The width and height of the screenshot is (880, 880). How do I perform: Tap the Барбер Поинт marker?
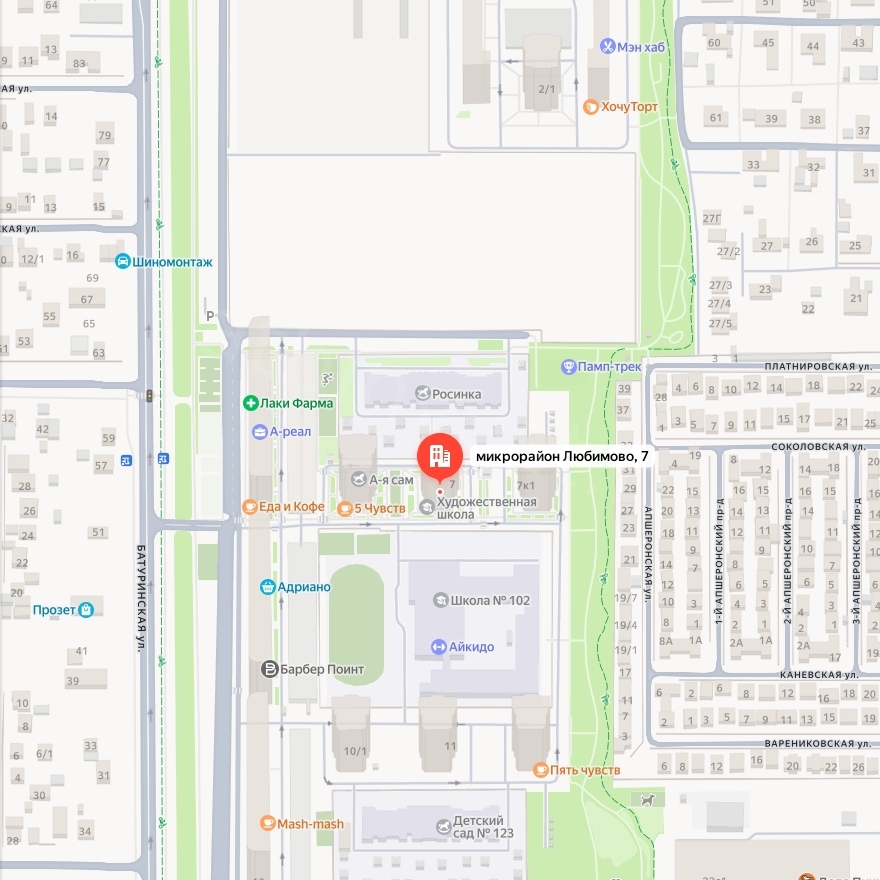pos(268,669)
